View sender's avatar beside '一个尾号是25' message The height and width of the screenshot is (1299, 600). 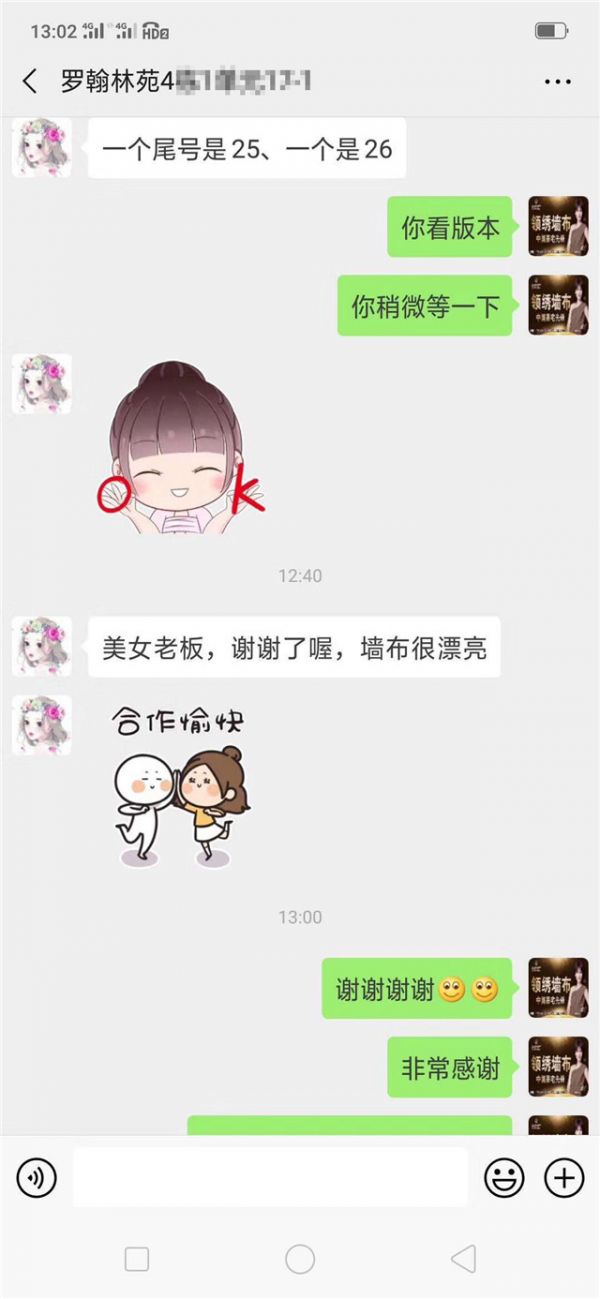(41, 147)
